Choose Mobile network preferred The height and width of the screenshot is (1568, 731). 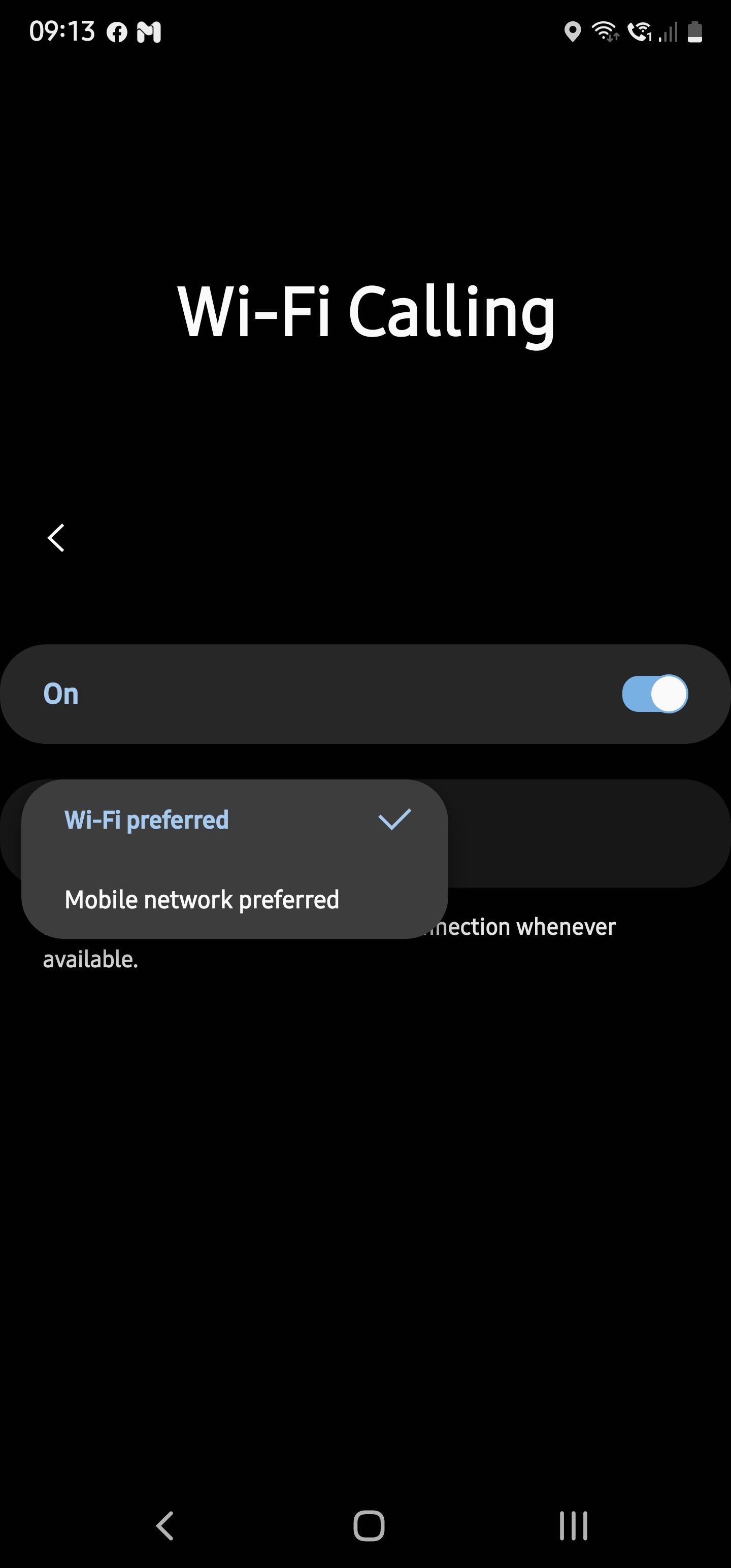pos(202,900)
